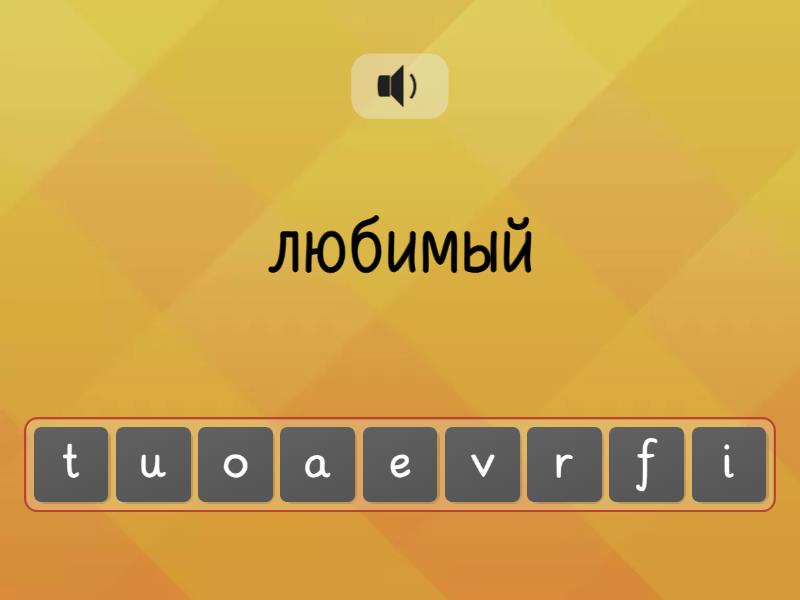Screen dimensions: 800x600
Task: Play the word audio with the speaker button
Action: point(399,86)
